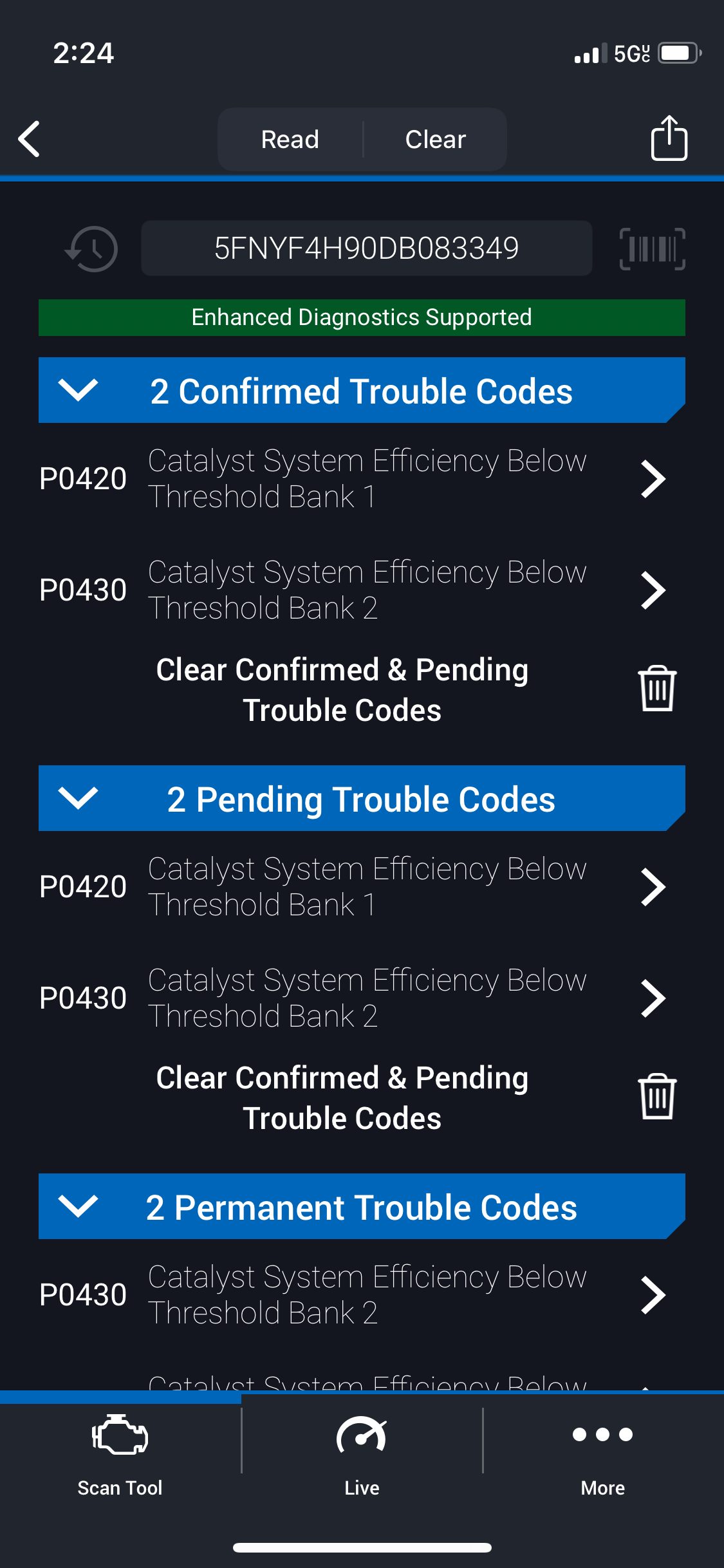Screen dimensions: 724x1568
Task: Edit the VIN number field
Action: [366, 248]
